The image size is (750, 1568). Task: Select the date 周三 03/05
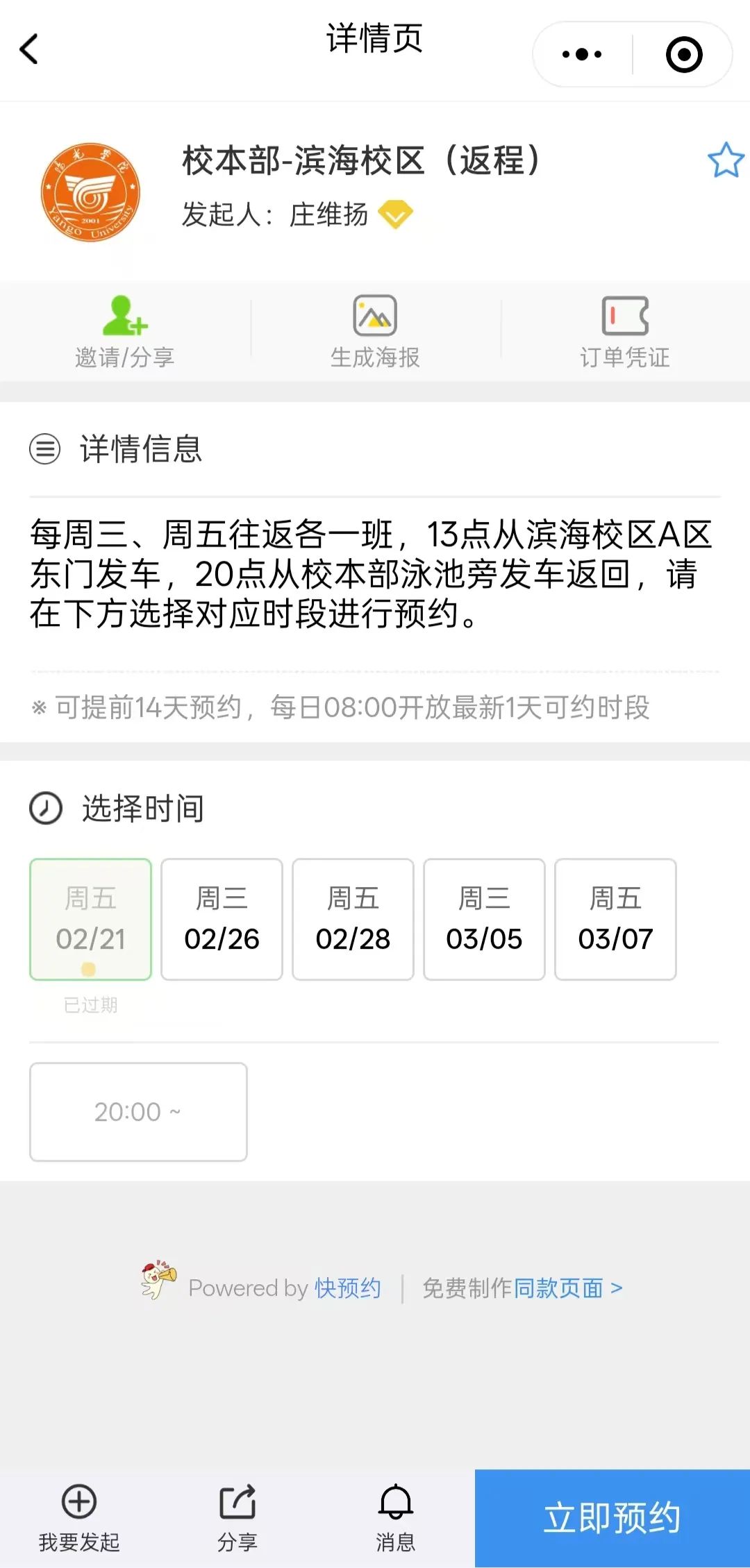tap(484, 919)
